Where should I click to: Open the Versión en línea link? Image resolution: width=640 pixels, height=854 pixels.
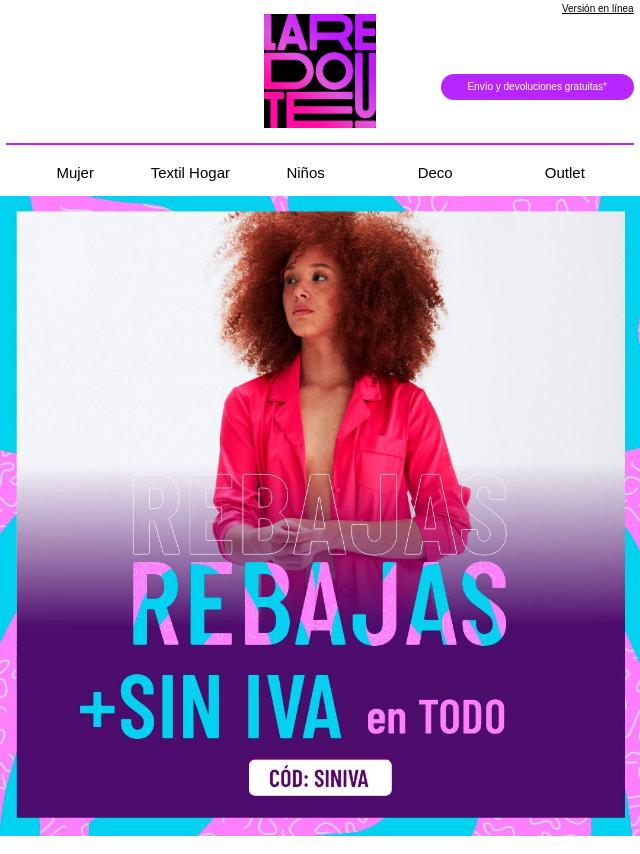(x=597, y=8)
